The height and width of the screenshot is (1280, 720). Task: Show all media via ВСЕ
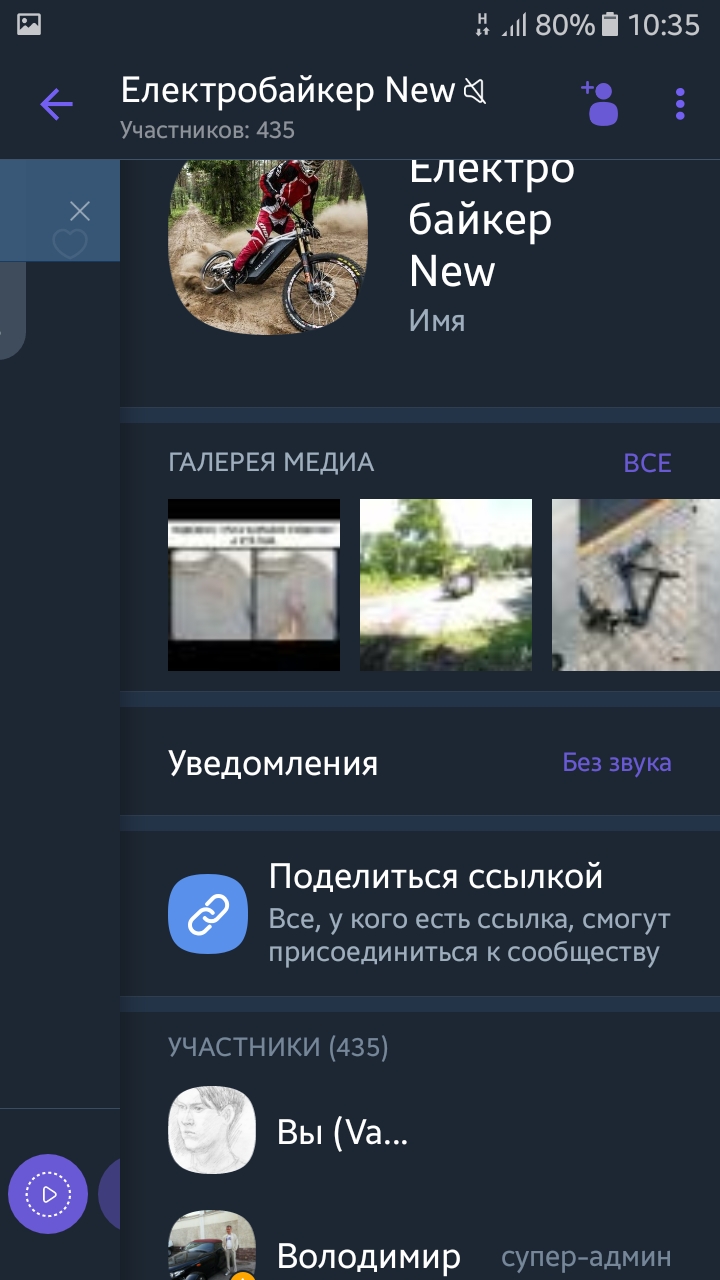point(647,463)
